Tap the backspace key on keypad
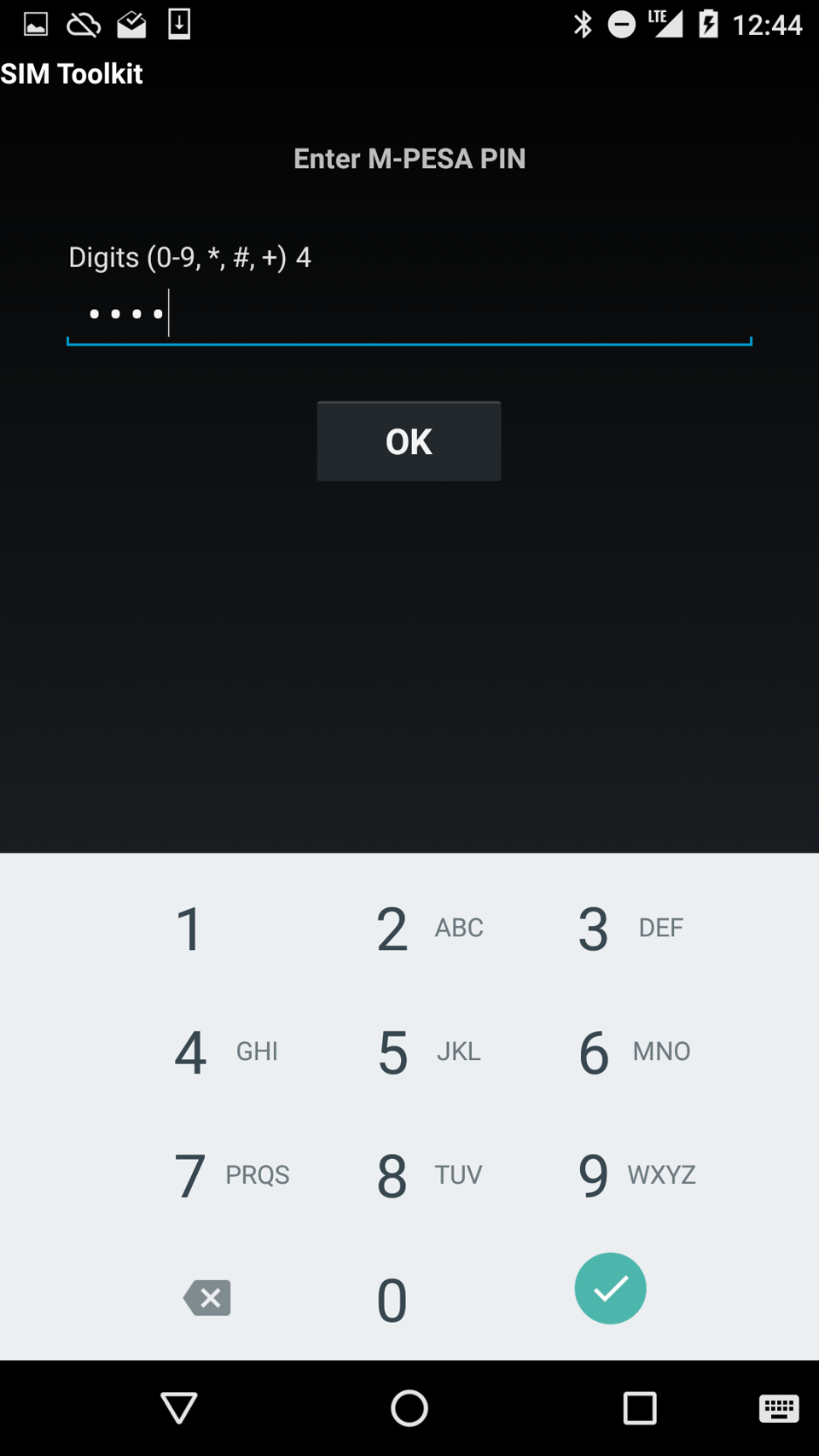The width and height of the screenshot is (819, 1456). (206, 1298)
